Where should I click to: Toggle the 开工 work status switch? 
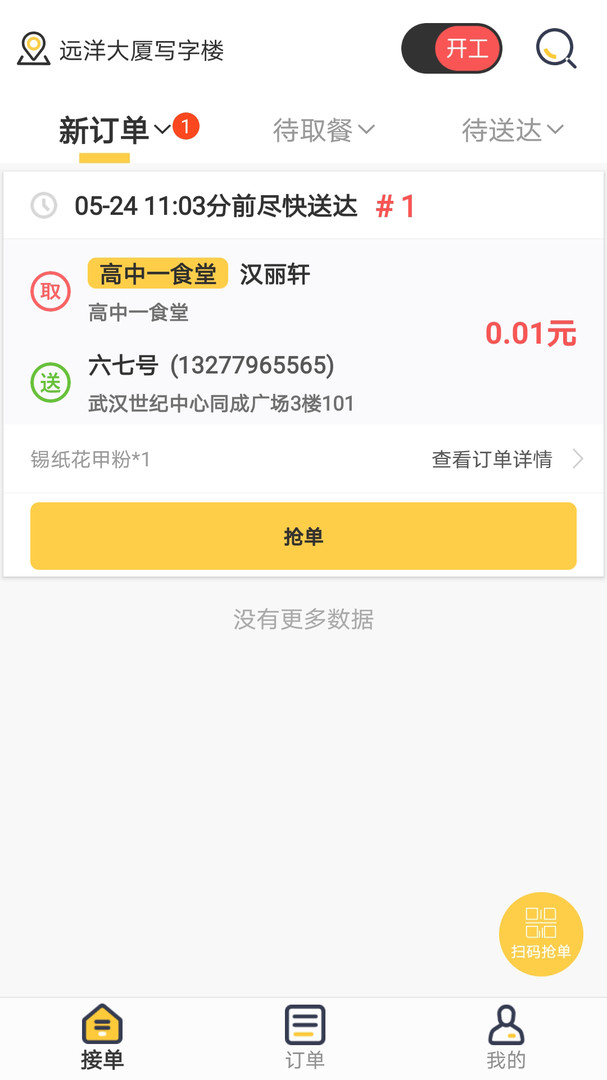pyautogui.click(x=452, y=49)
